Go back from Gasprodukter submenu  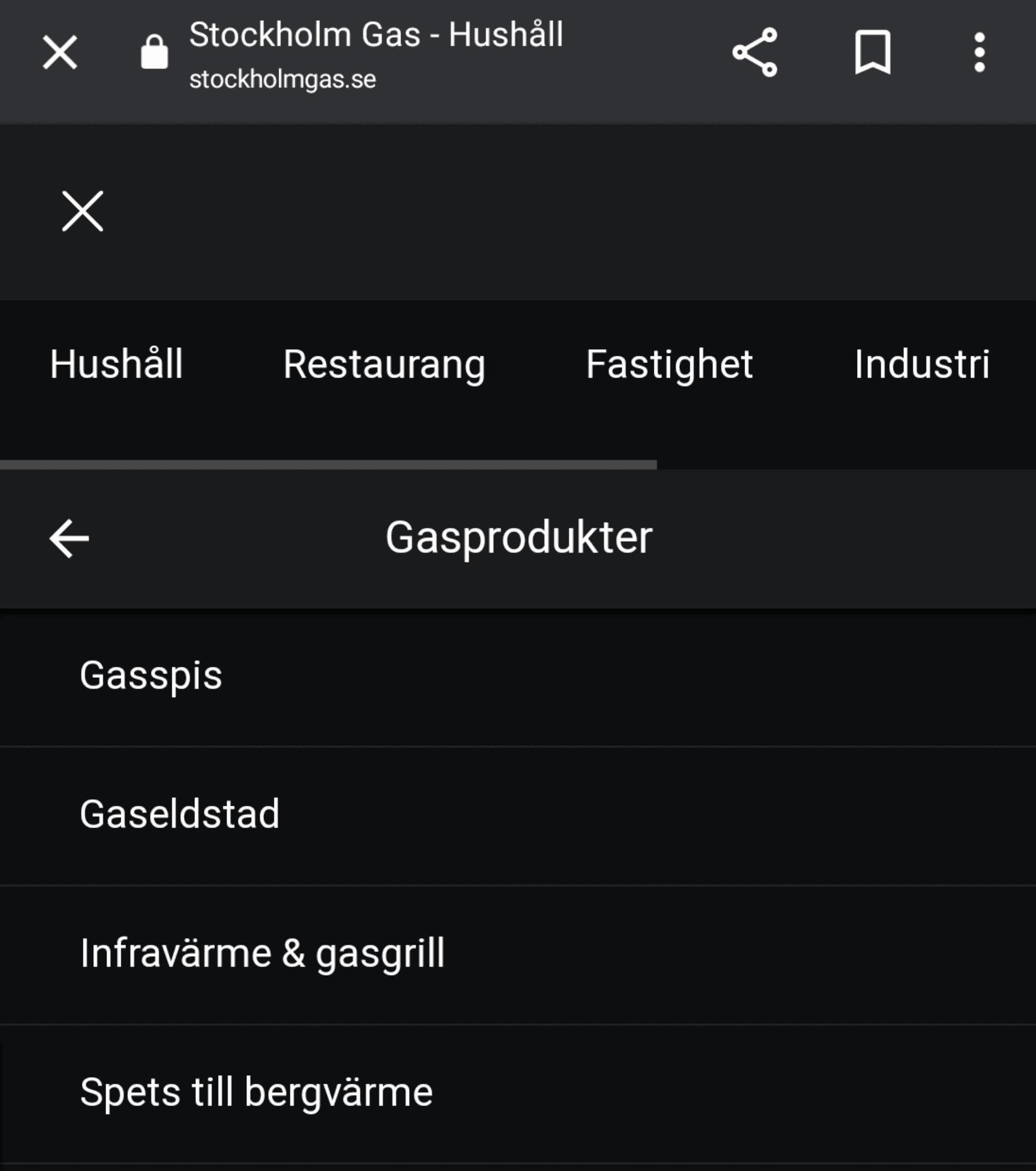(x=69, y=538)
